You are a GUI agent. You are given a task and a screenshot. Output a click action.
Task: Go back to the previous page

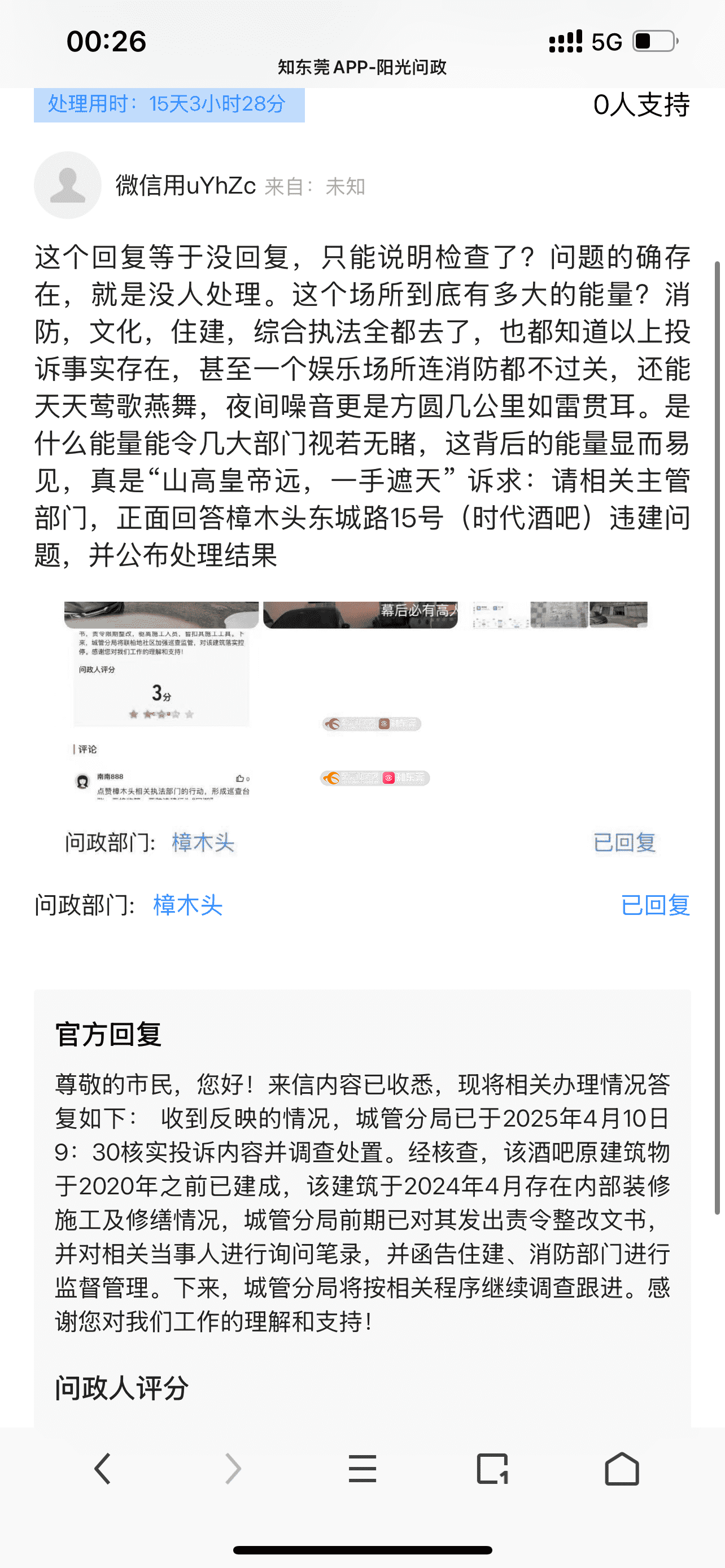103,1469
